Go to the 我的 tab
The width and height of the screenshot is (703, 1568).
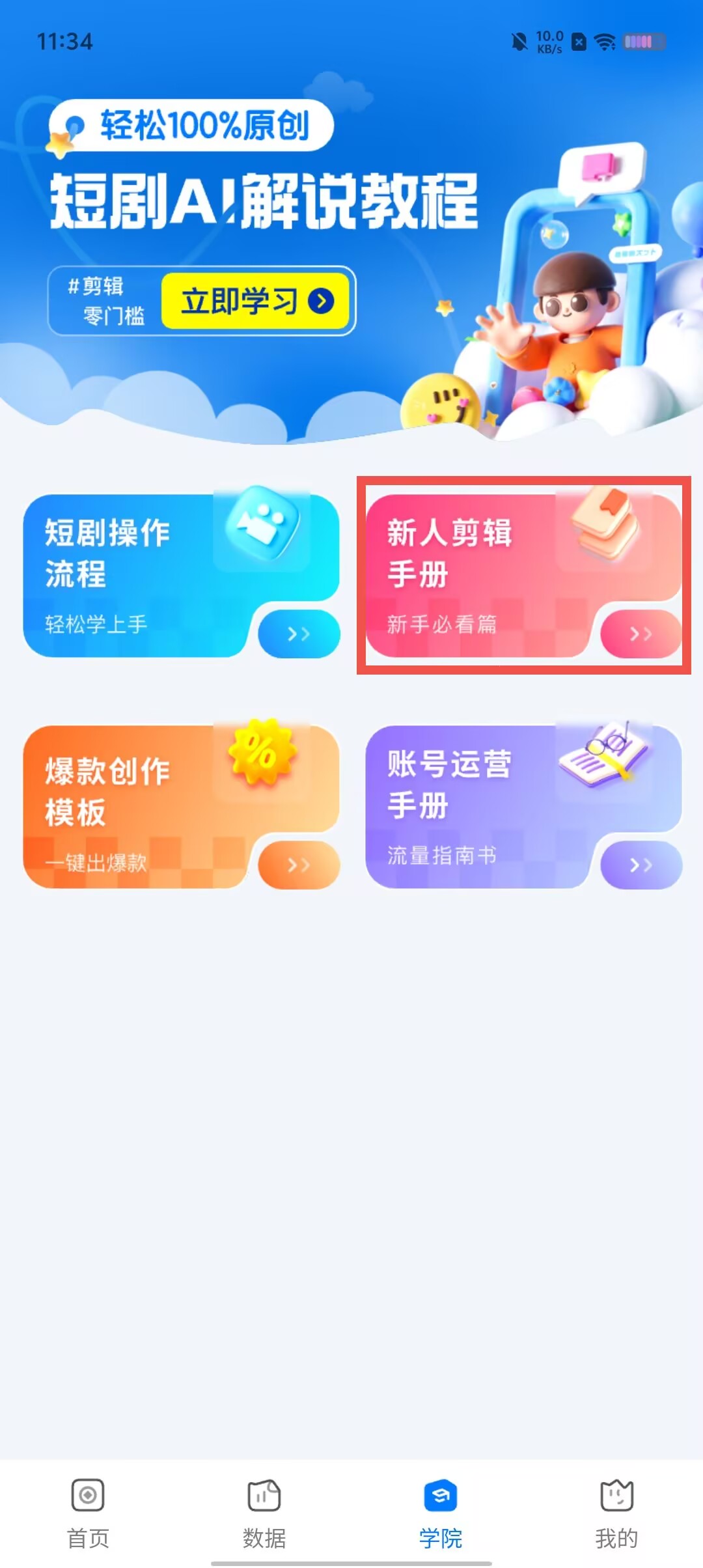[x=616, y=1512]
